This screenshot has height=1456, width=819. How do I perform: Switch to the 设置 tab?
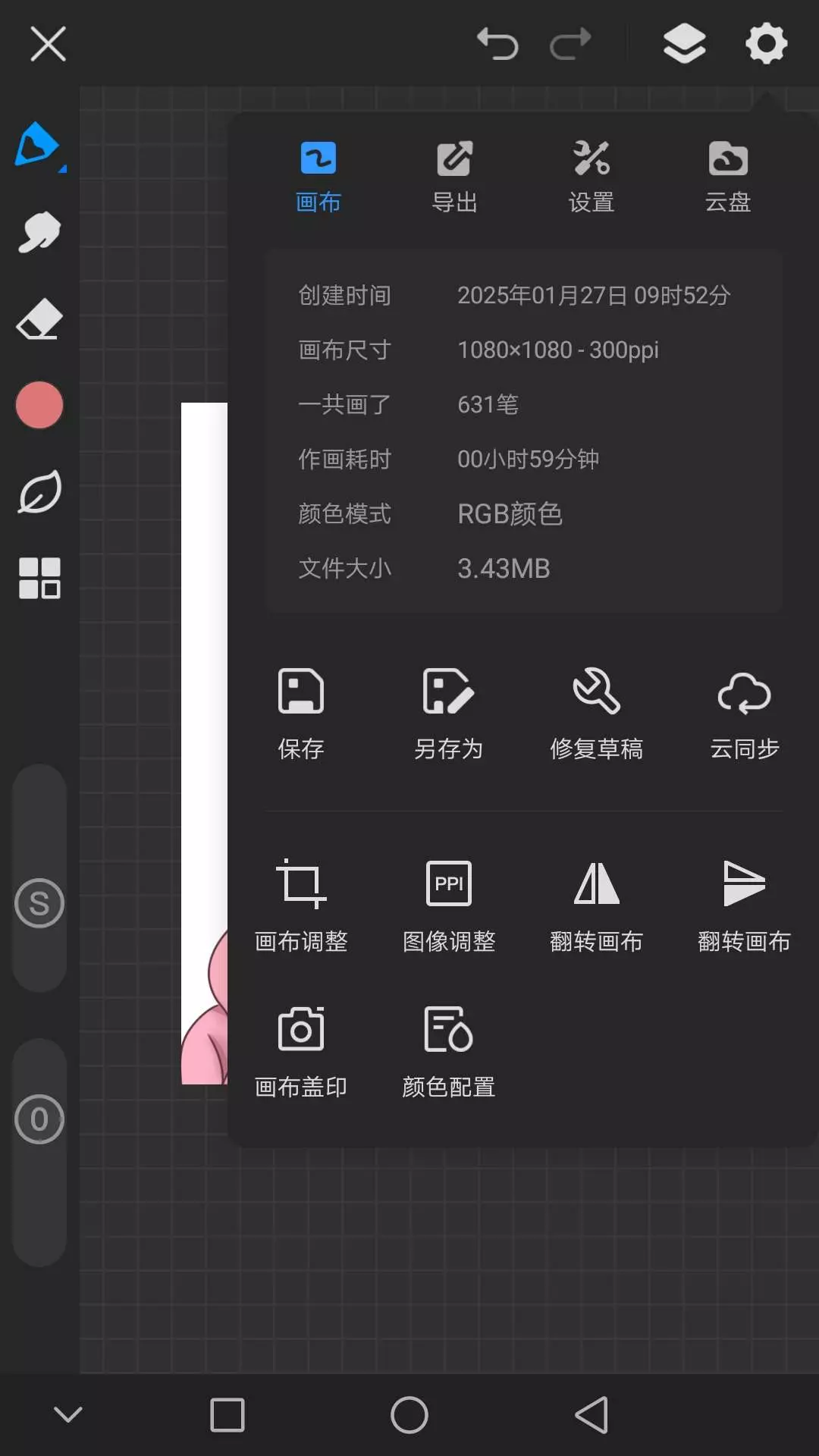591,177
